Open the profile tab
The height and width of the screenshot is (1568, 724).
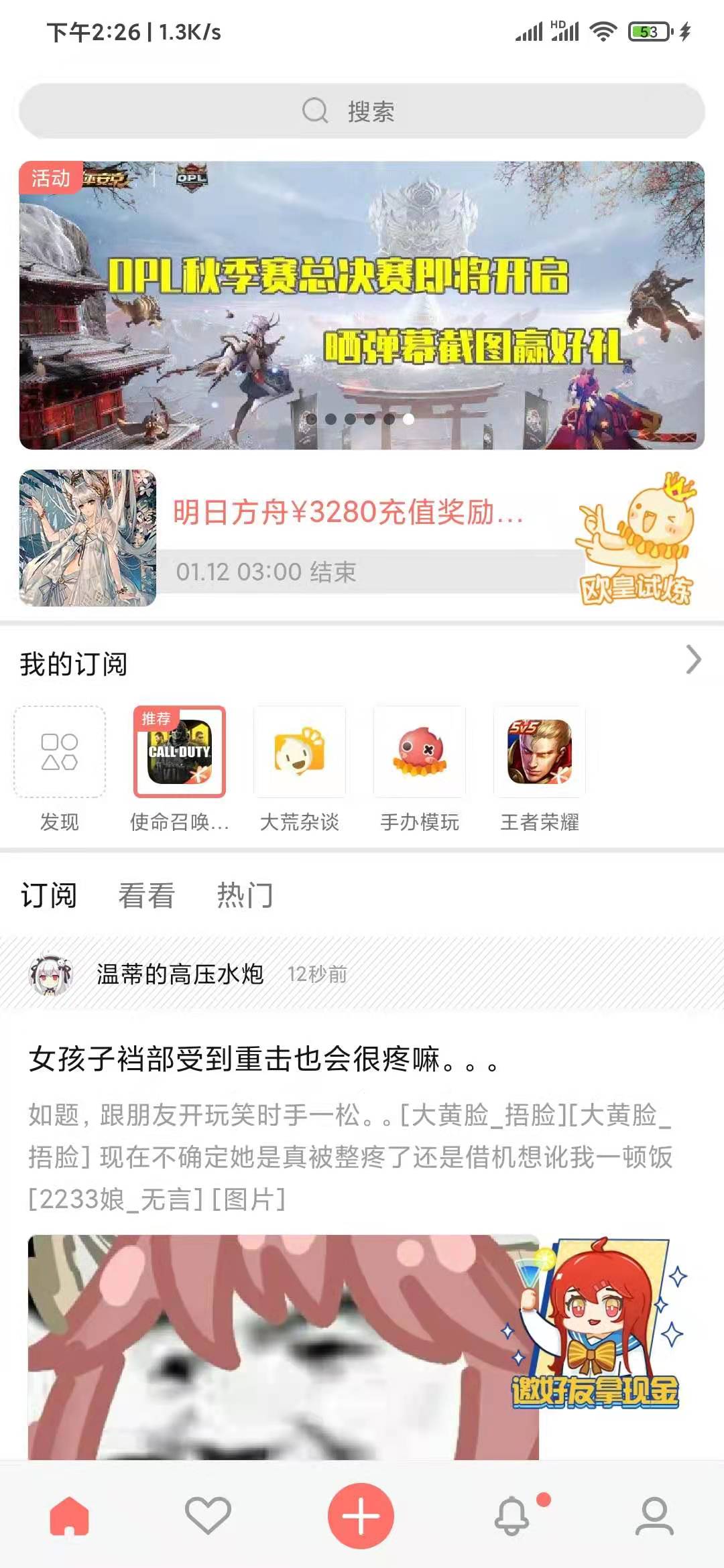[x=654, y=1516]
